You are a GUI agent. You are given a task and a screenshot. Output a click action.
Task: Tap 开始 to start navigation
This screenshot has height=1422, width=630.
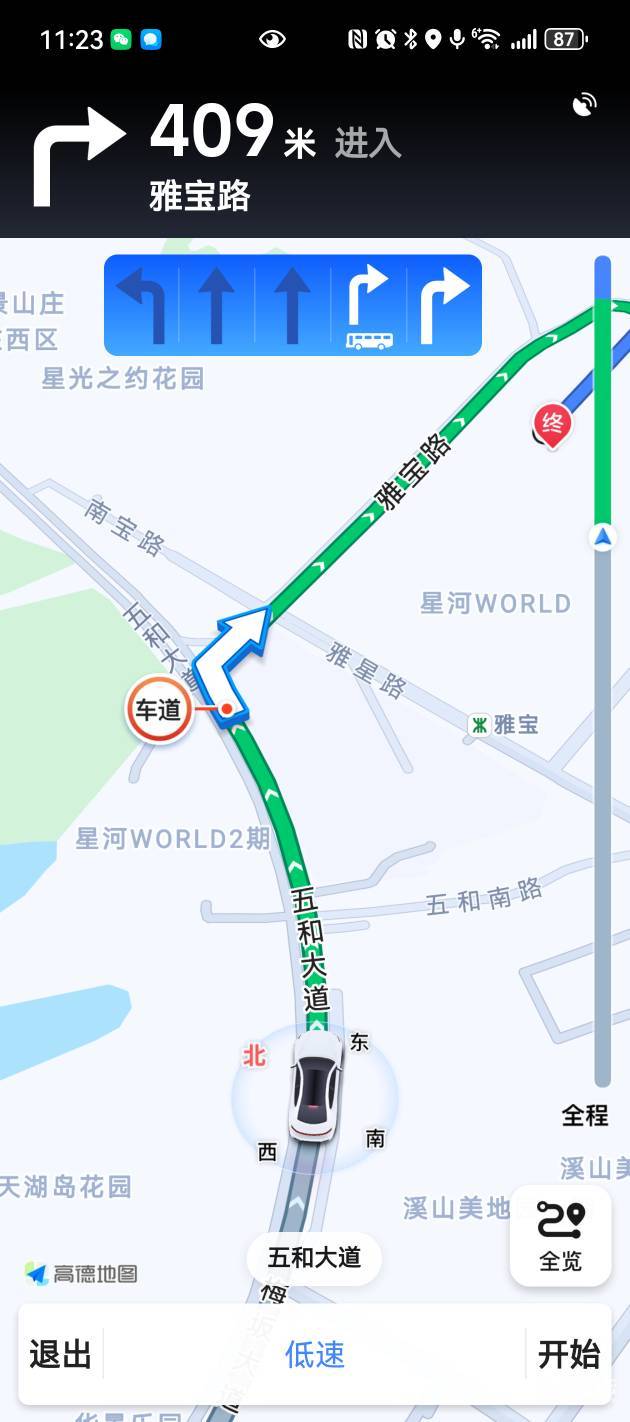569,1355
